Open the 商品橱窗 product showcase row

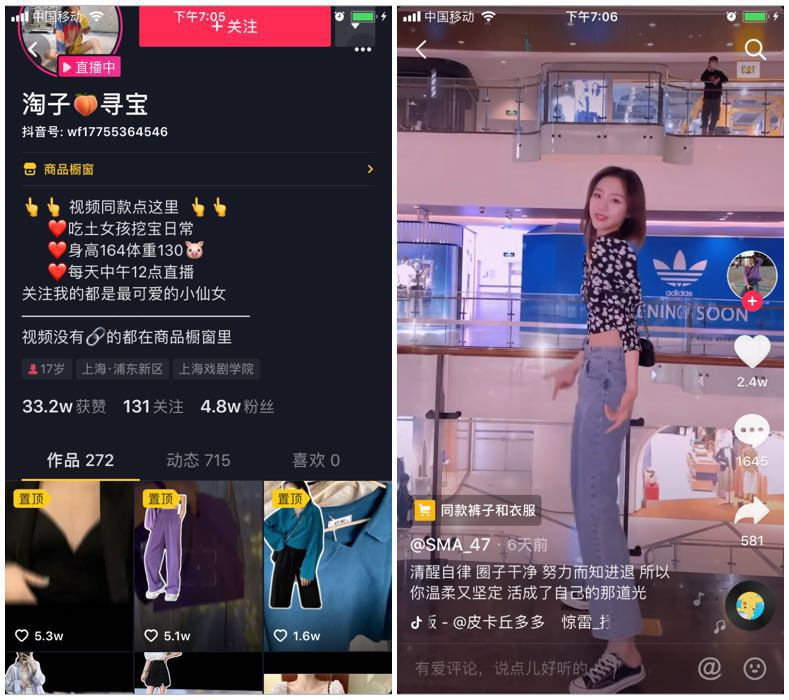pyautogui.click(x=198, y=169)
